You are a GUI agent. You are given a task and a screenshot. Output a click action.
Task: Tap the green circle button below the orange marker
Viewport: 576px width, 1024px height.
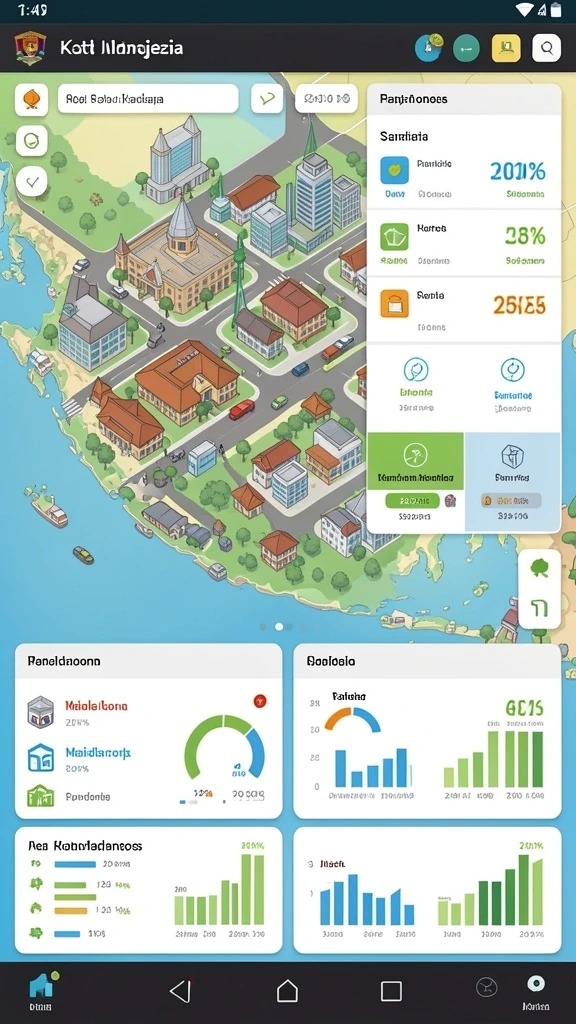pyautogui.click(x=31, y=140)
